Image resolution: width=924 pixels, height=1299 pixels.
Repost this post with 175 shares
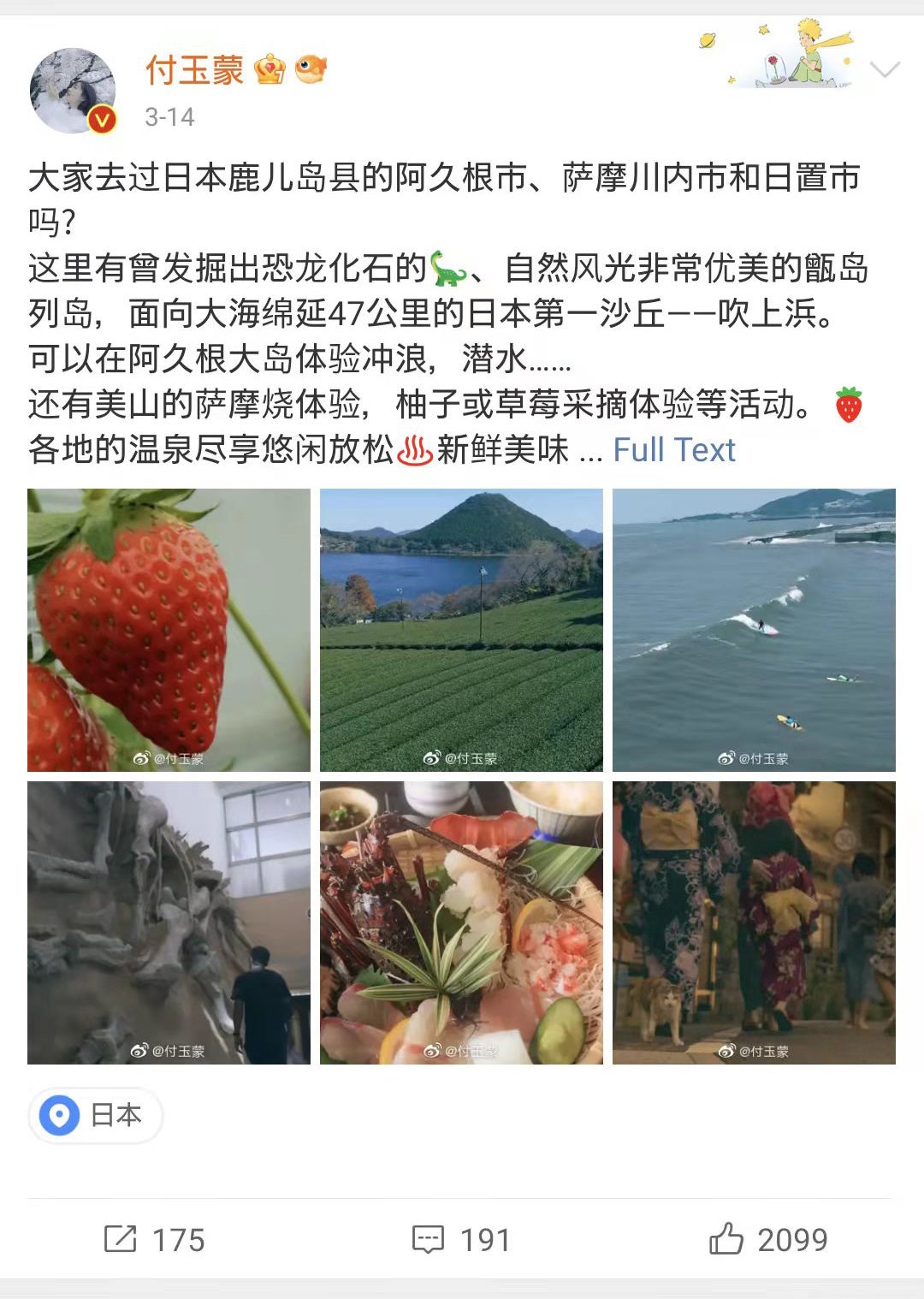click(x=155, y=1239)
